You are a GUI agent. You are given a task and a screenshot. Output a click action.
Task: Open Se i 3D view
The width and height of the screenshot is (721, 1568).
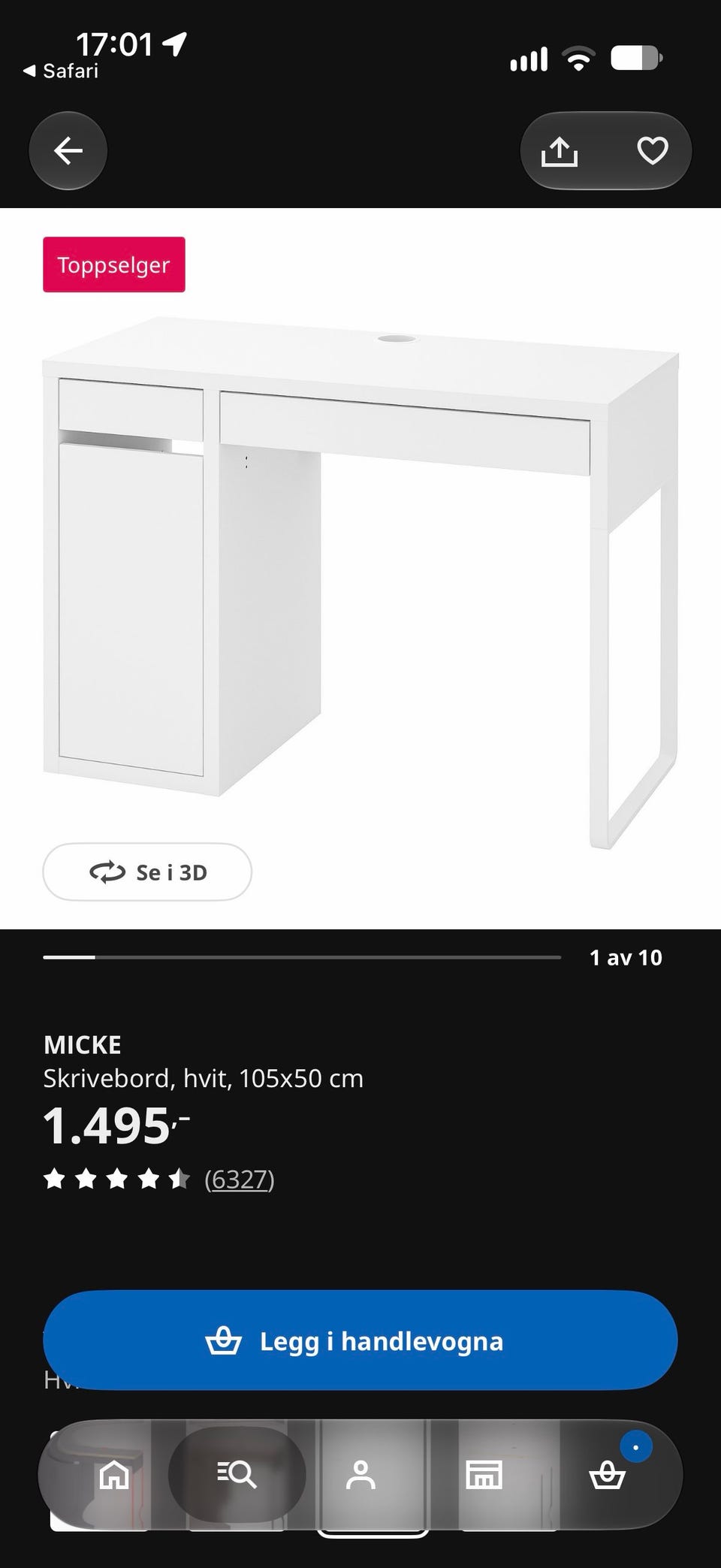(147, 872)
